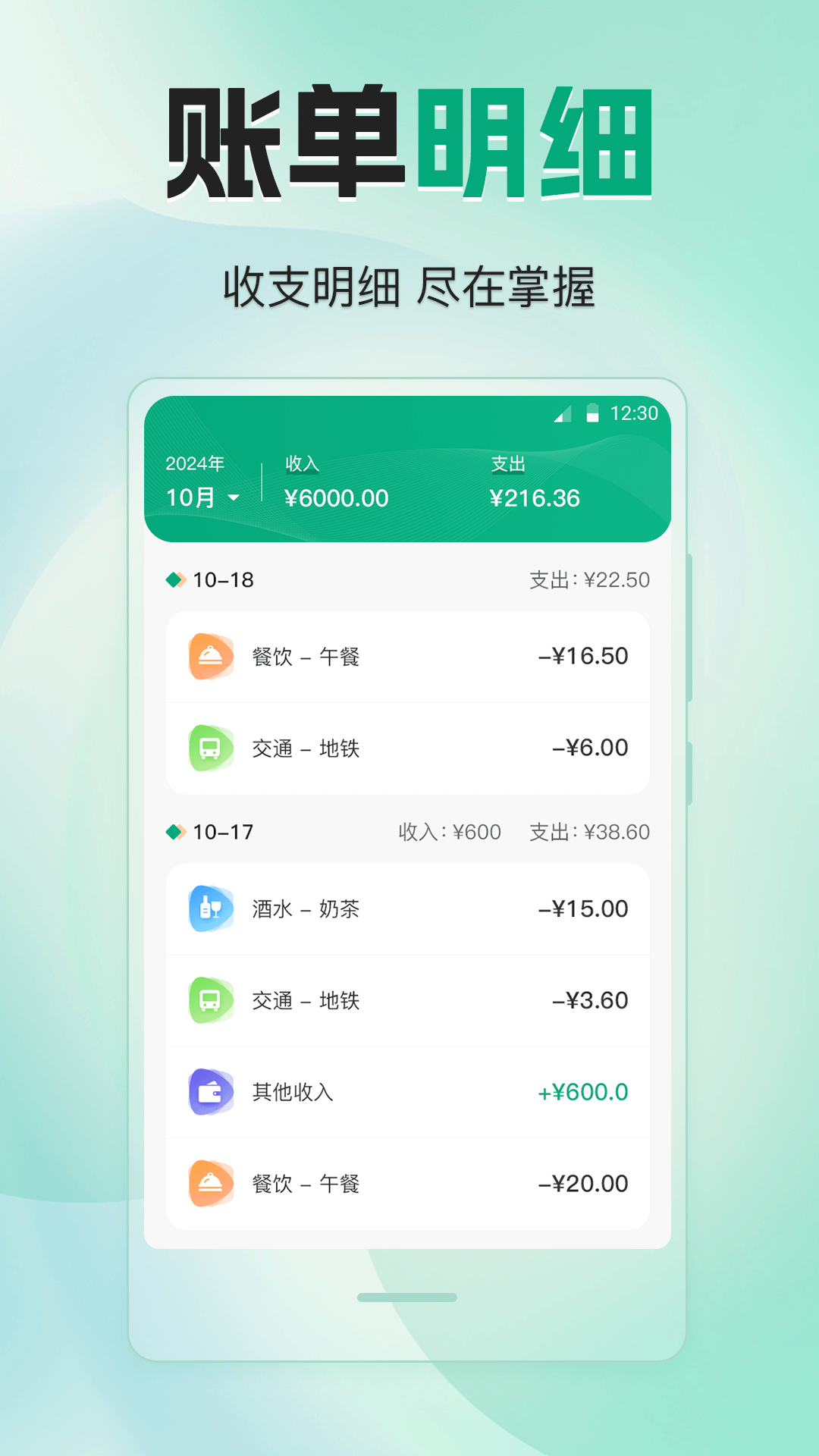Tap the 餐饮午餐 dining icon under 10-17
Screen dimensions: 819x1456
coord(211,1184)
